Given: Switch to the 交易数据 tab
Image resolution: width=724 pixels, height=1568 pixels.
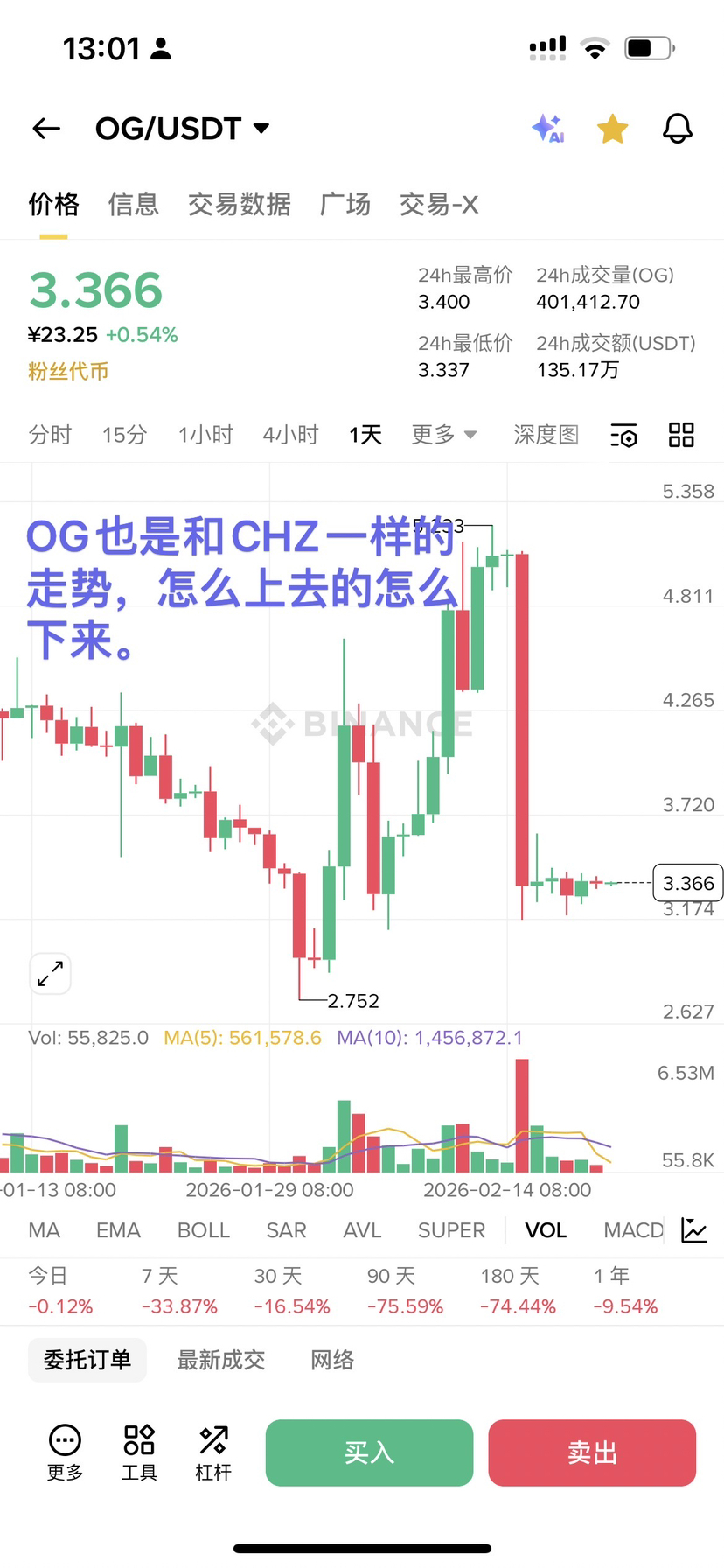Looking at the screenshot, I should (239, 205).
